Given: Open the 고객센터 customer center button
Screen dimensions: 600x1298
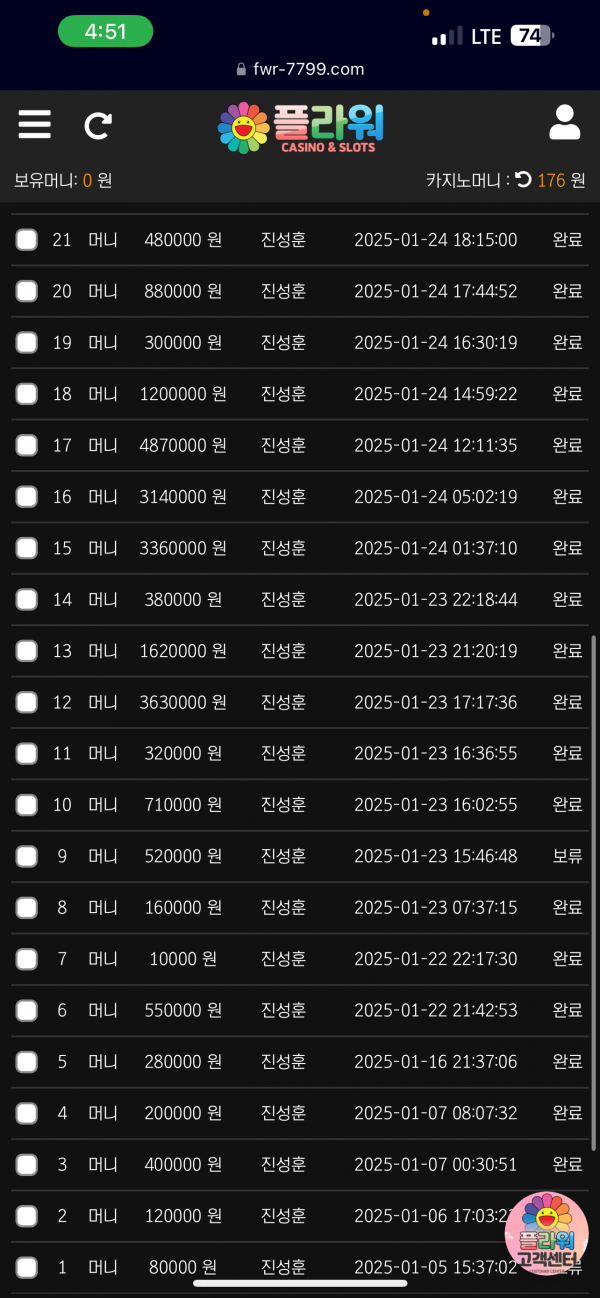Looking at the screenshot, I should tap(546, 1234).
